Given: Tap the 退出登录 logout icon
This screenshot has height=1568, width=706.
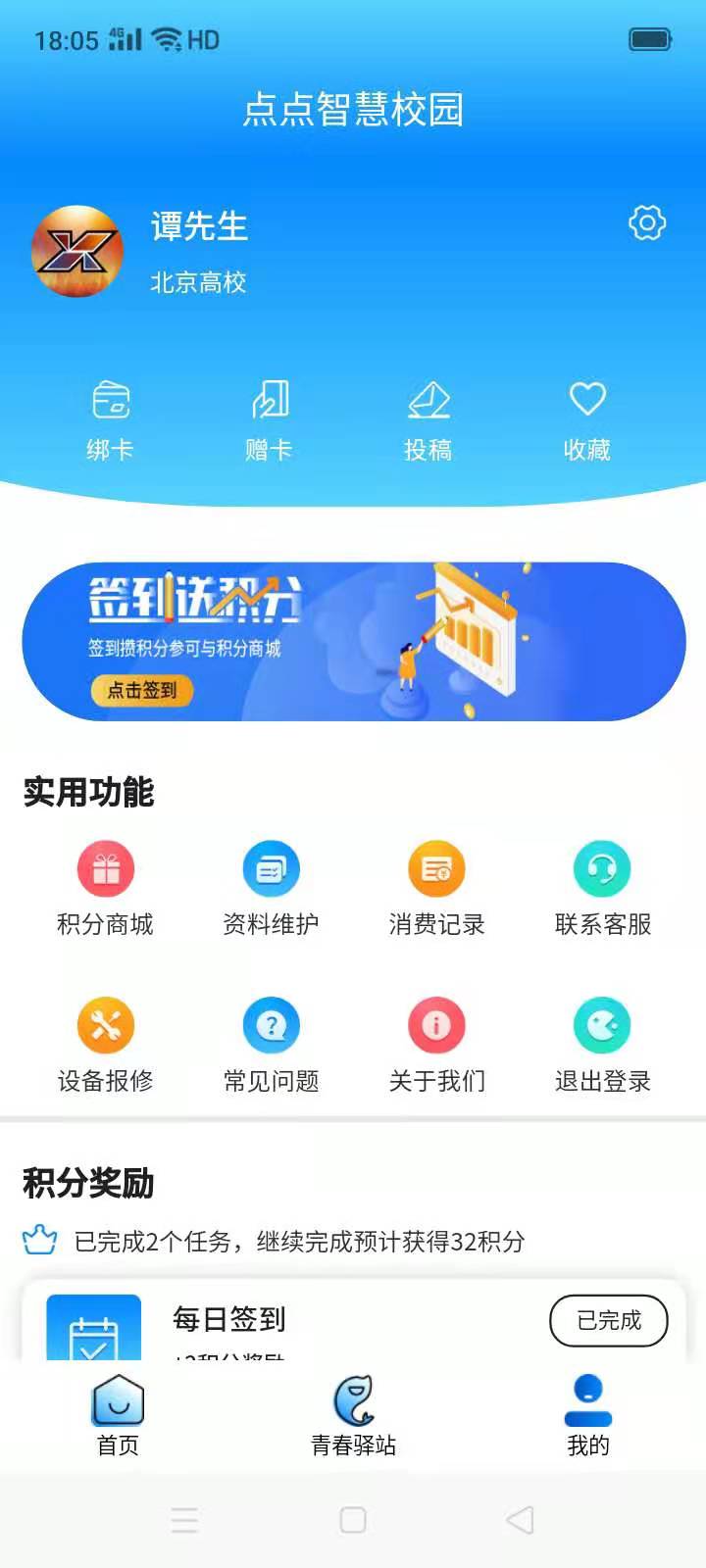Looking at the screenshot, I should coord(601,1024).
